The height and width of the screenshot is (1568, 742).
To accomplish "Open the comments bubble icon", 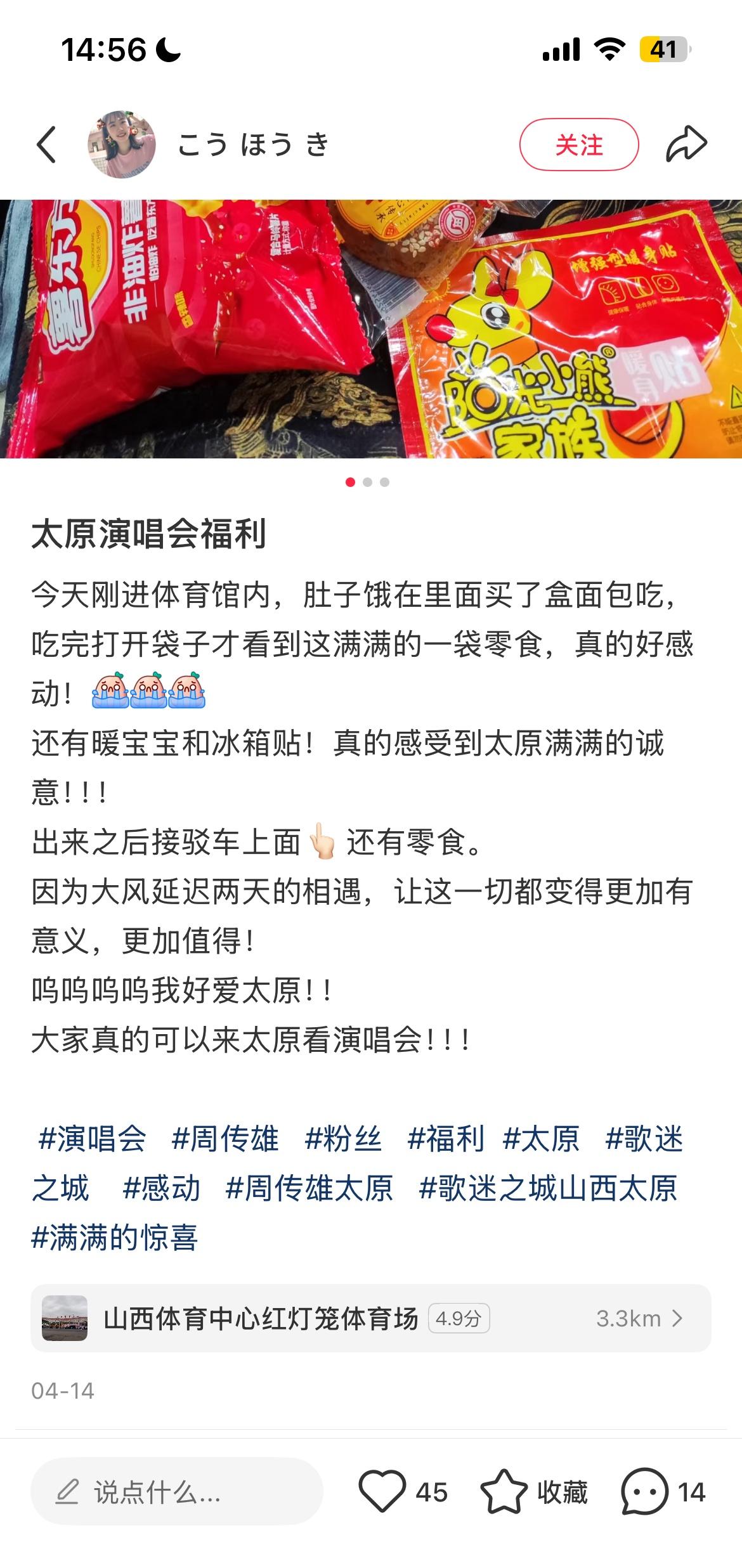I will 644,1491.
